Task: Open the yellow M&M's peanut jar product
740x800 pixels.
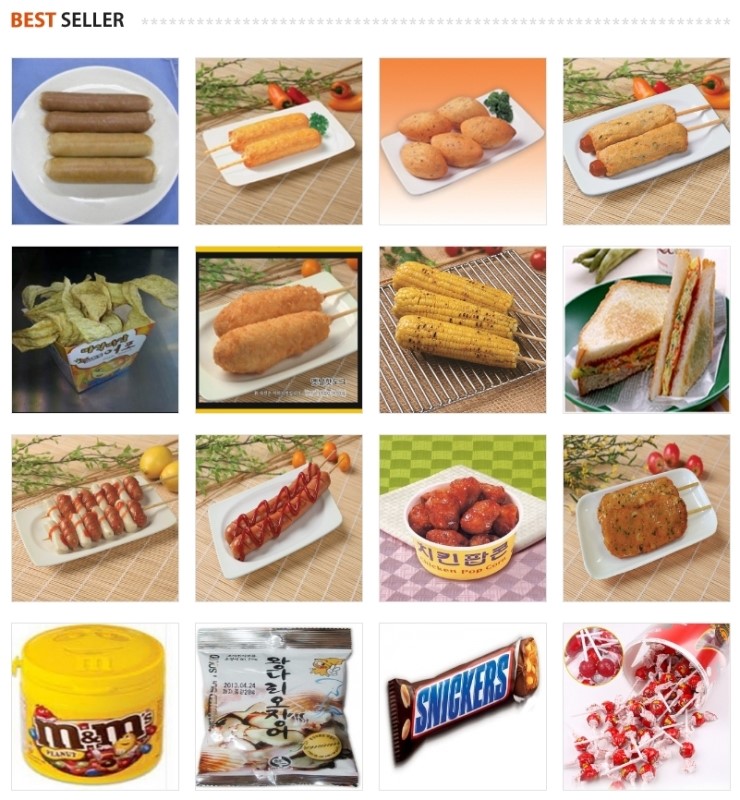Action: click(x=95, y=705)
